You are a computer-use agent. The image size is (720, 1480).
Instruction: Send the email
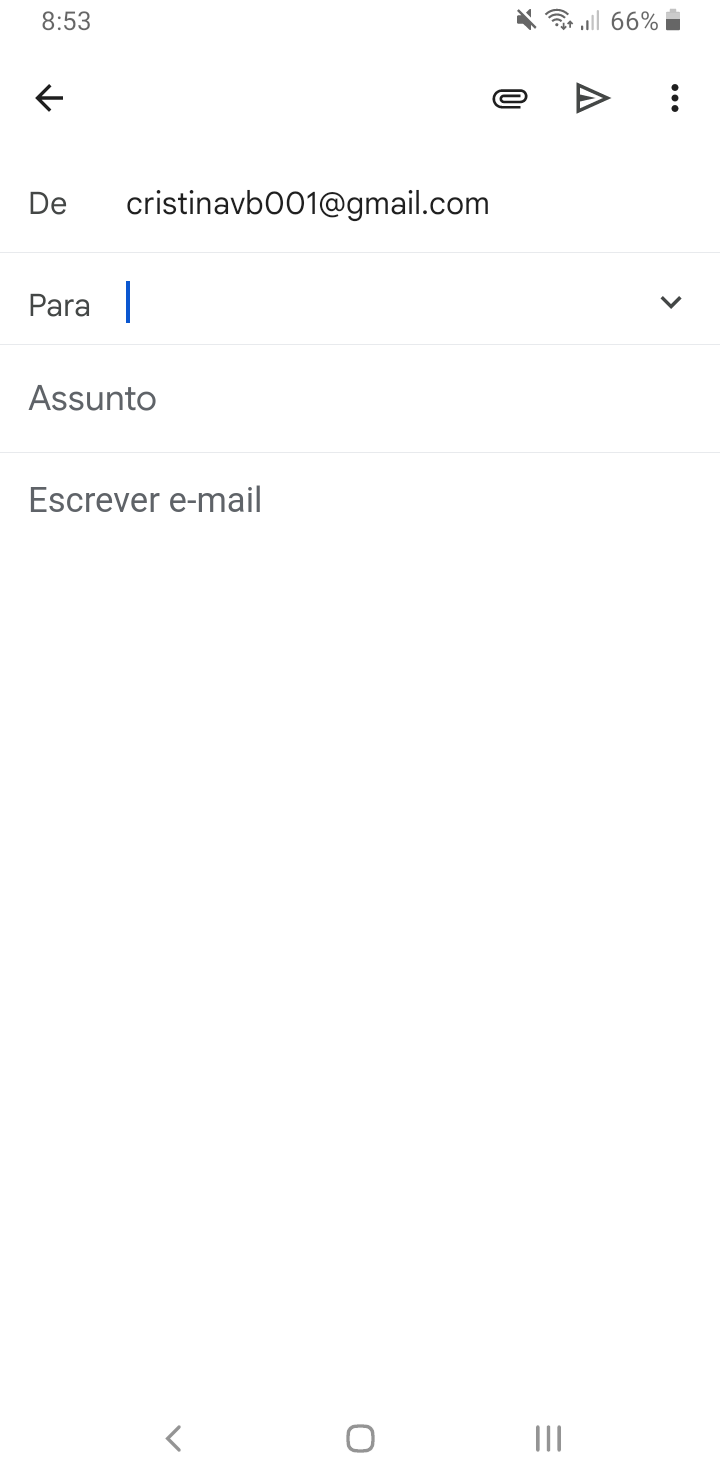pos(593,98)
